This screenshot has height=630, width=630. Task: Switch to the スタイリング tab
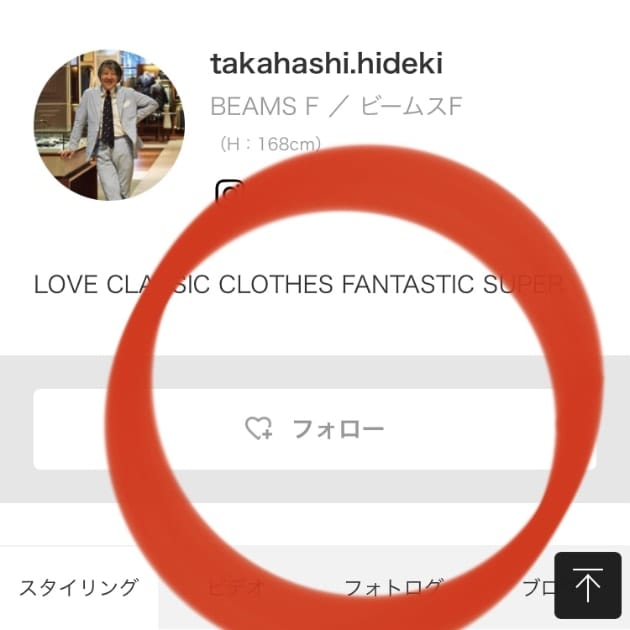[x=78, y=588]
